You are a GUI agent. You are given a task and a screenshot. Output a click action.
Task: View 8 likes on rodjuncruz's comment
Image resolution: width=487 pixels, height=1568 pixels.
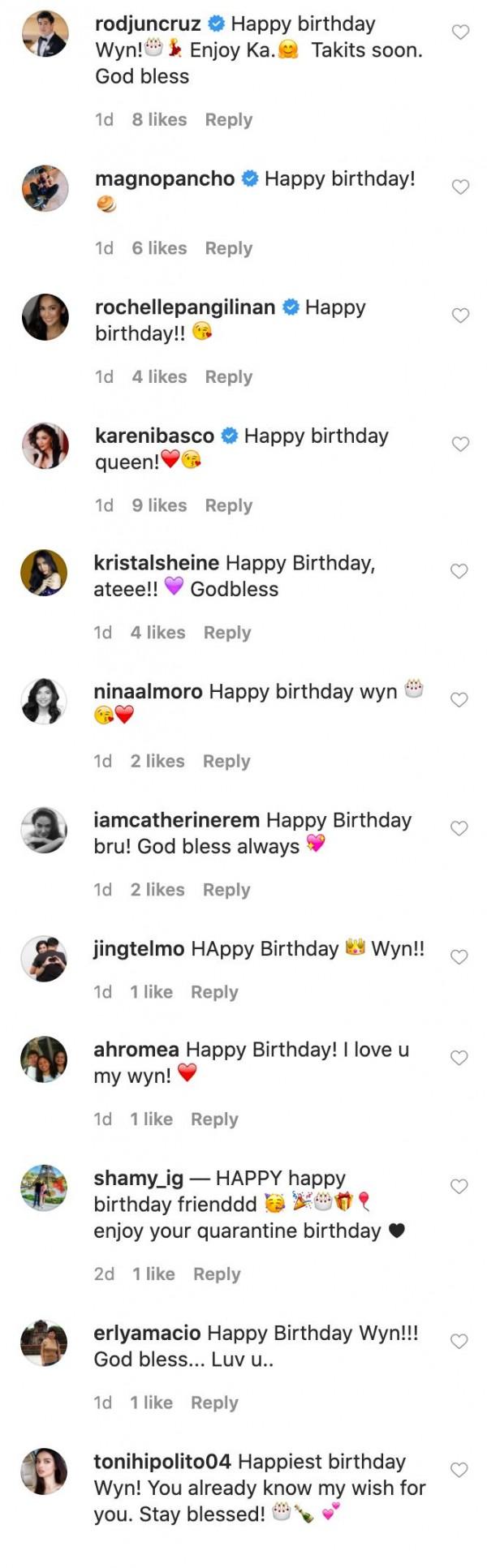[159, 120]
